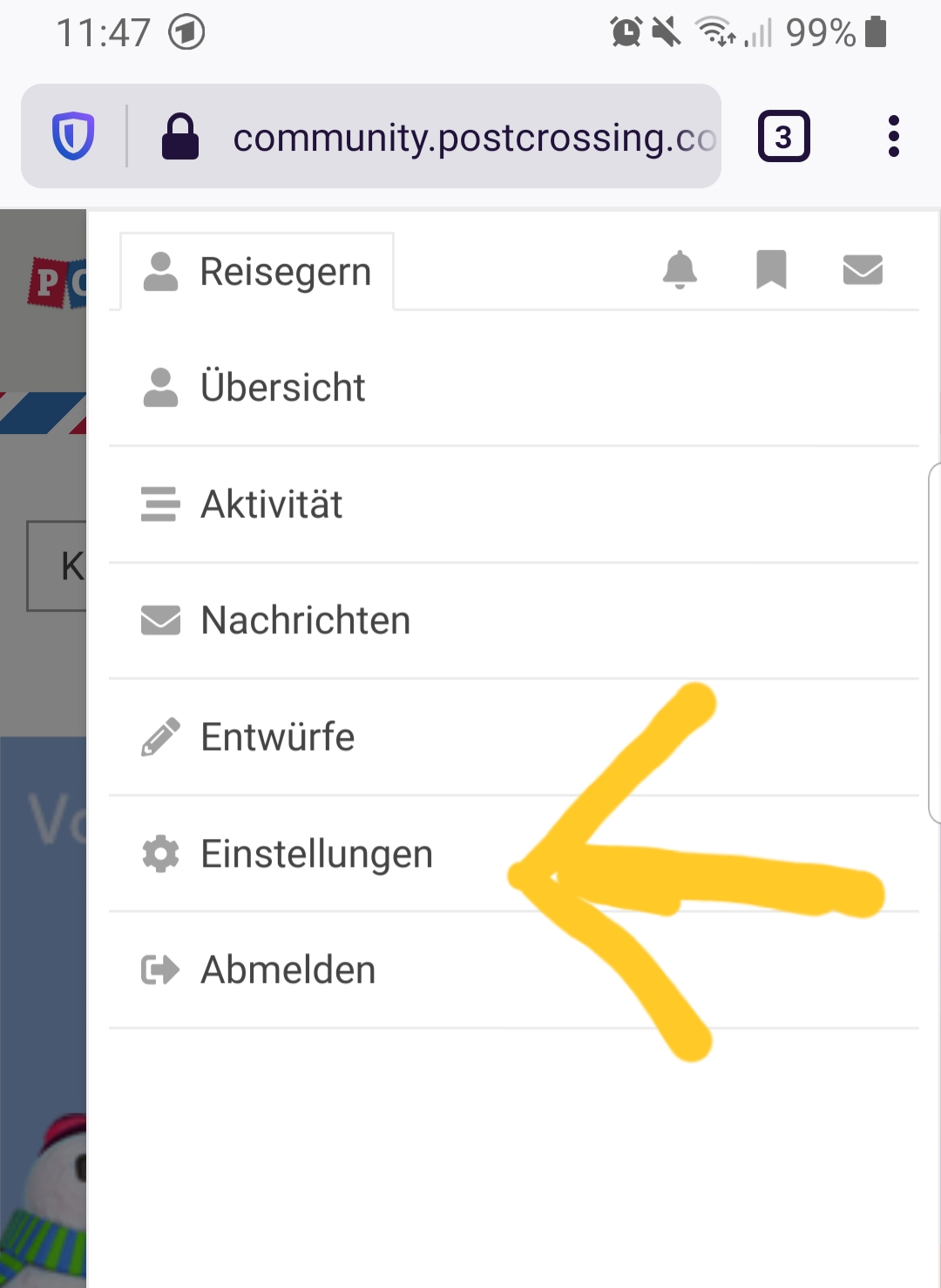This screenshot has width=941, height=1288.
Task: Open the bookmarks tab
Action: click(771, 270)
